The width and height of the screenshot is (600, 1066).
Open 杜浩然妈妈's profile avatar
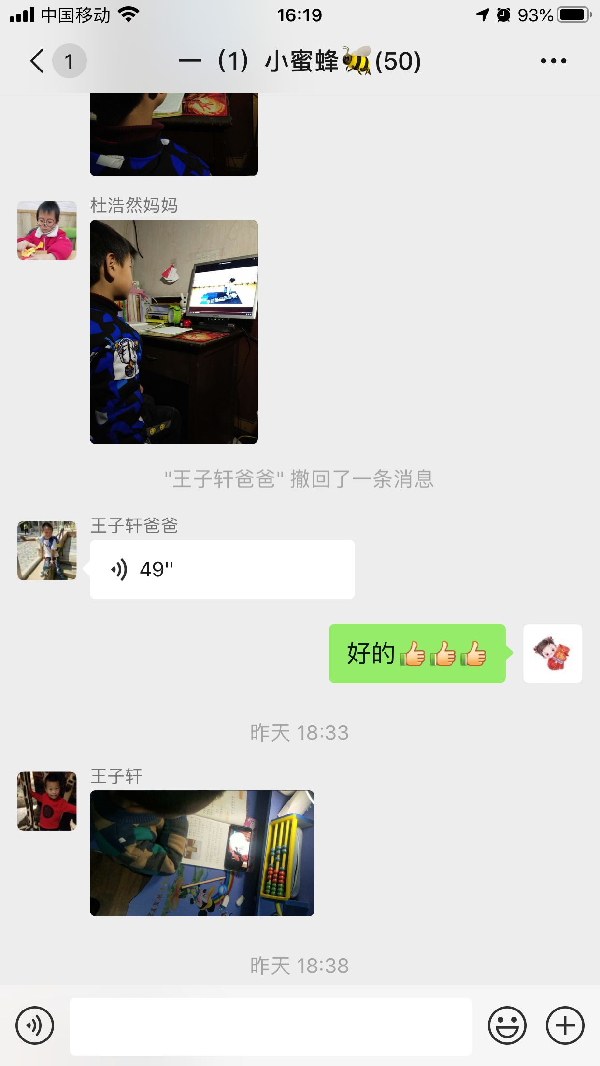click(47, 231)
